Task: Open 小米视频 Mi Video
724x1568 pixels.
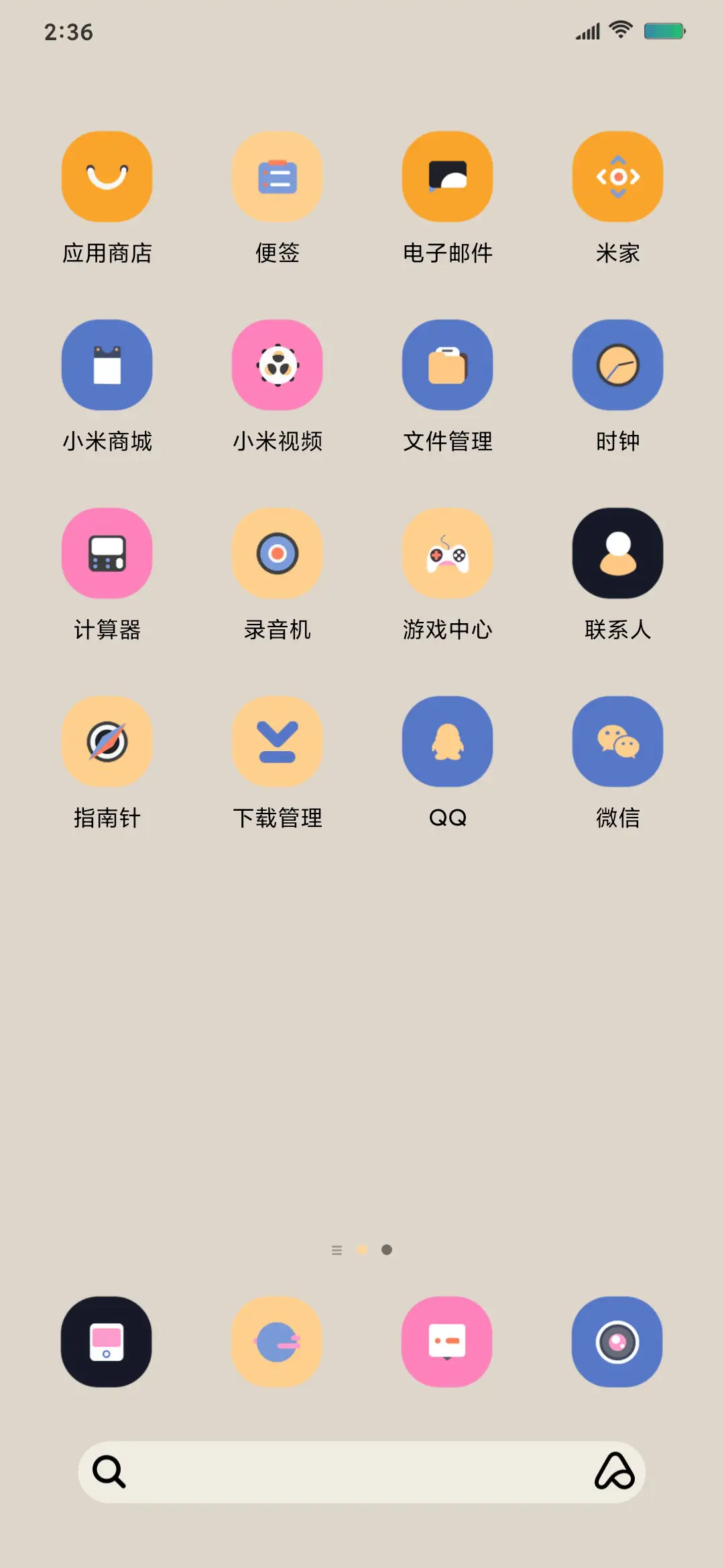Action: (x=278, y=364)
